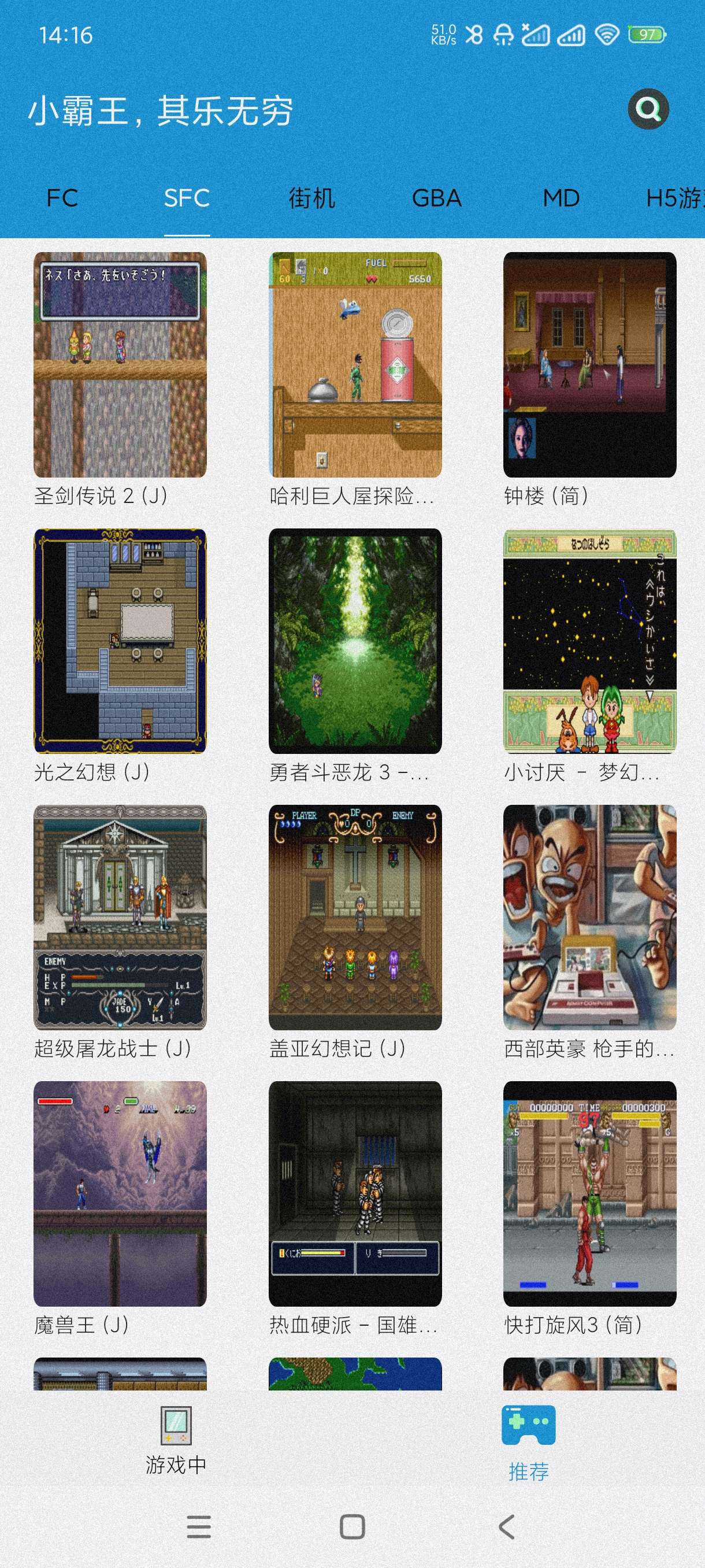Switch to the FC tab
The width and height of the screenshot is (705, 1568).
[62, 198]
